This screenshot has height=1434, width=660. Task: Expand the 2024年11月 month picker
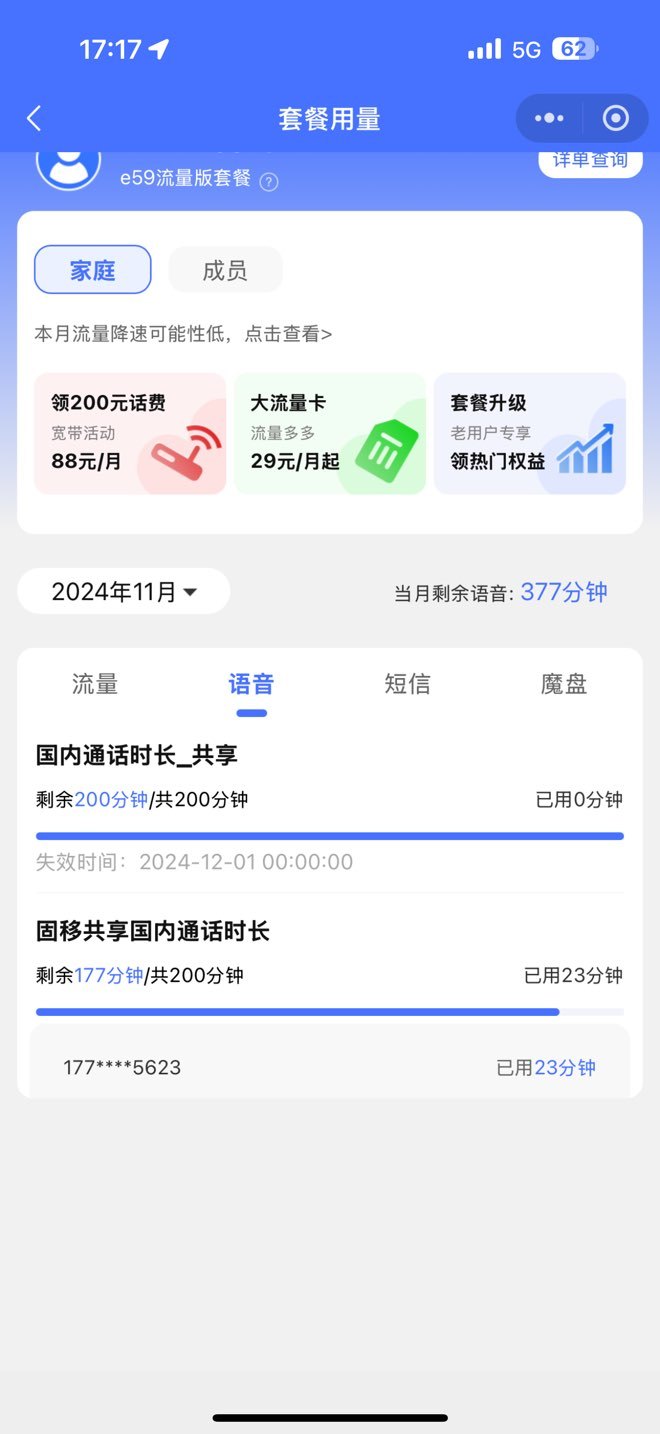(124, 591)
